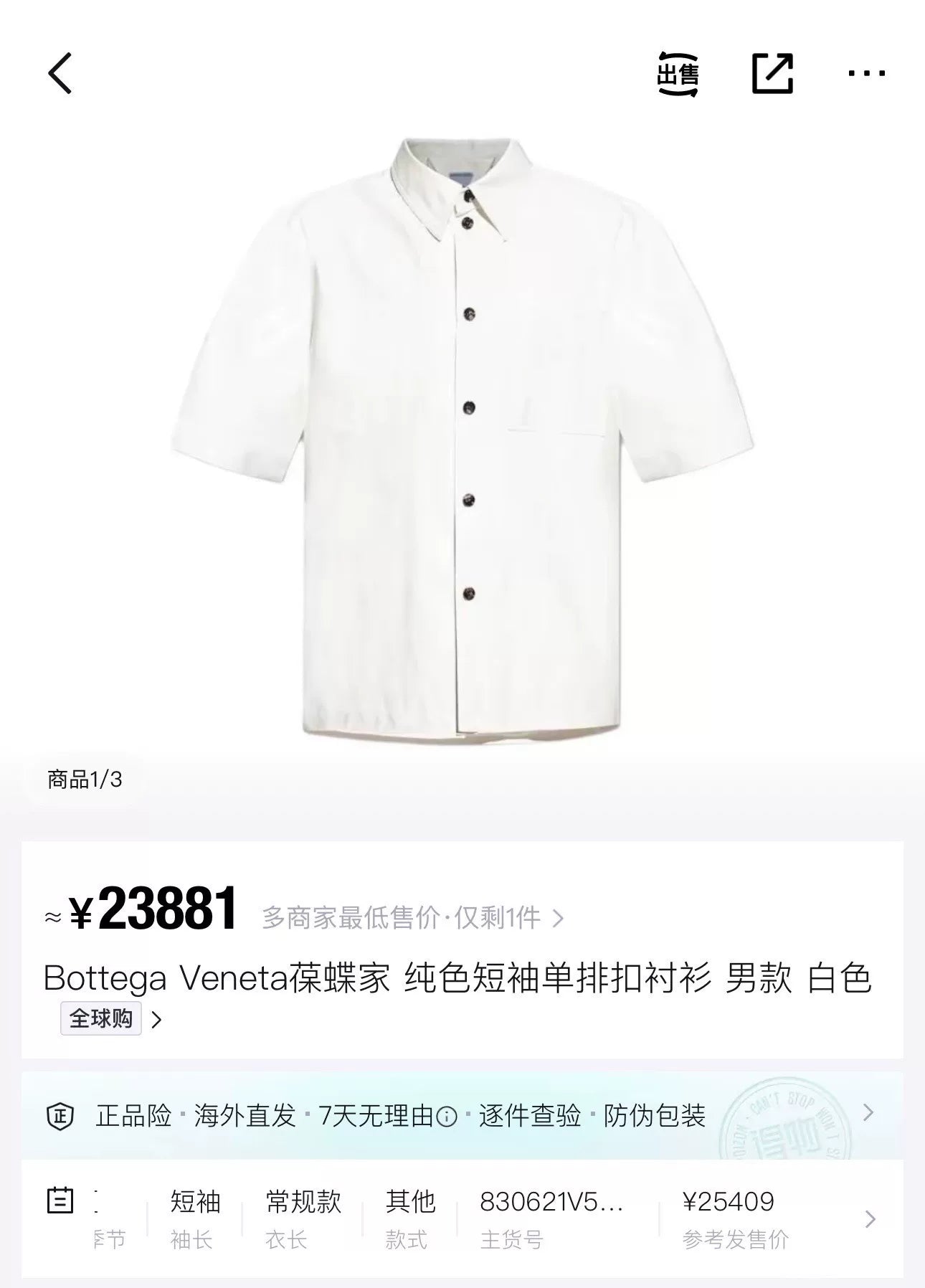
Task: Go back to the previous page
Action: click(x=60, y=73)
